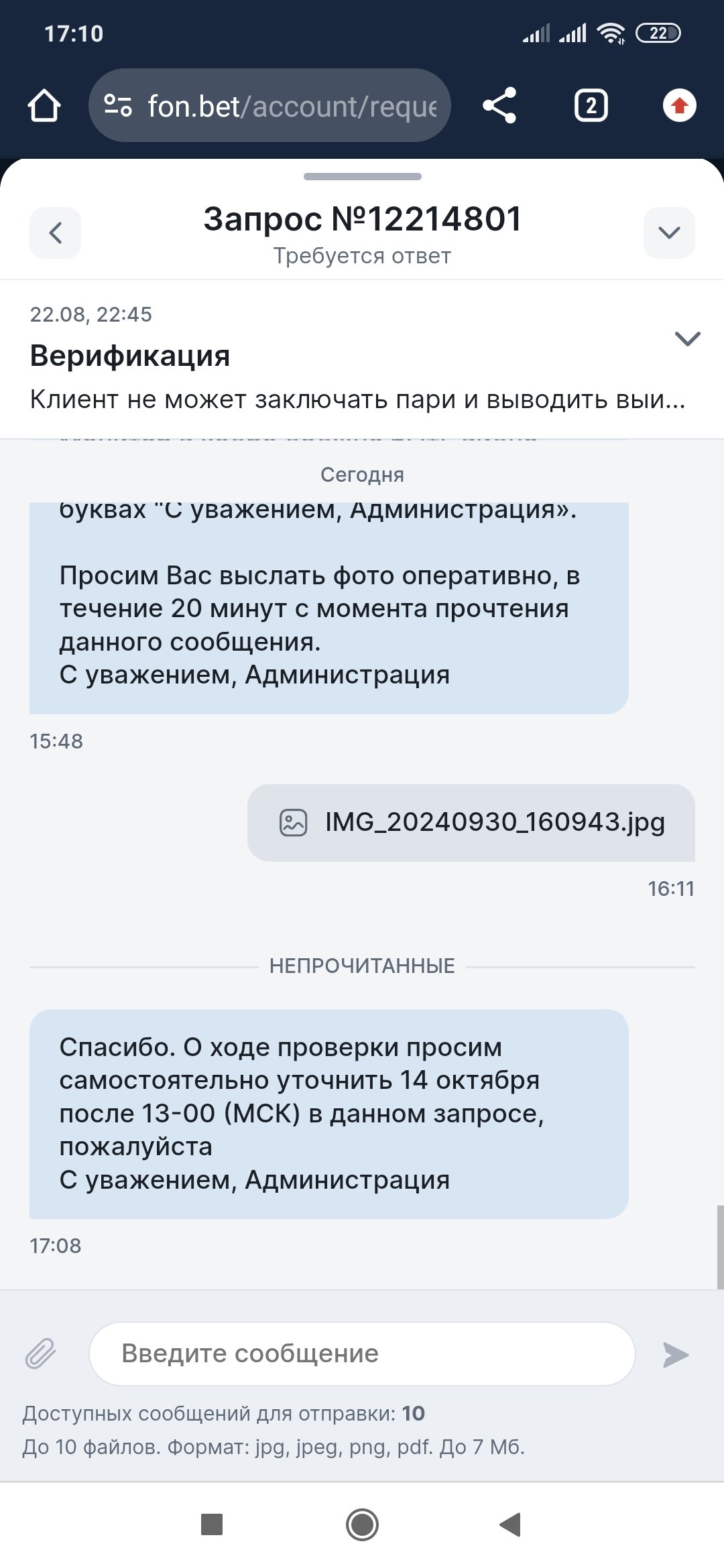Send the message with the arrow icon
This screenshot has height=1568, width=724.
675,1354
